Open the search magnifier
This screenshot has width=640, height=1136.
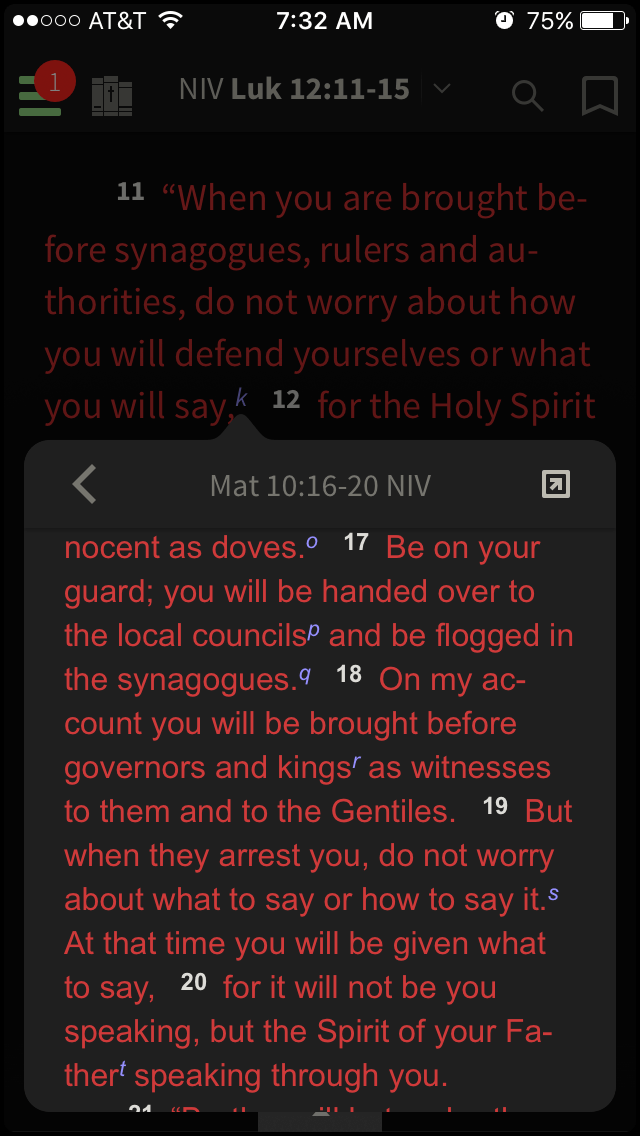[526, 95]
